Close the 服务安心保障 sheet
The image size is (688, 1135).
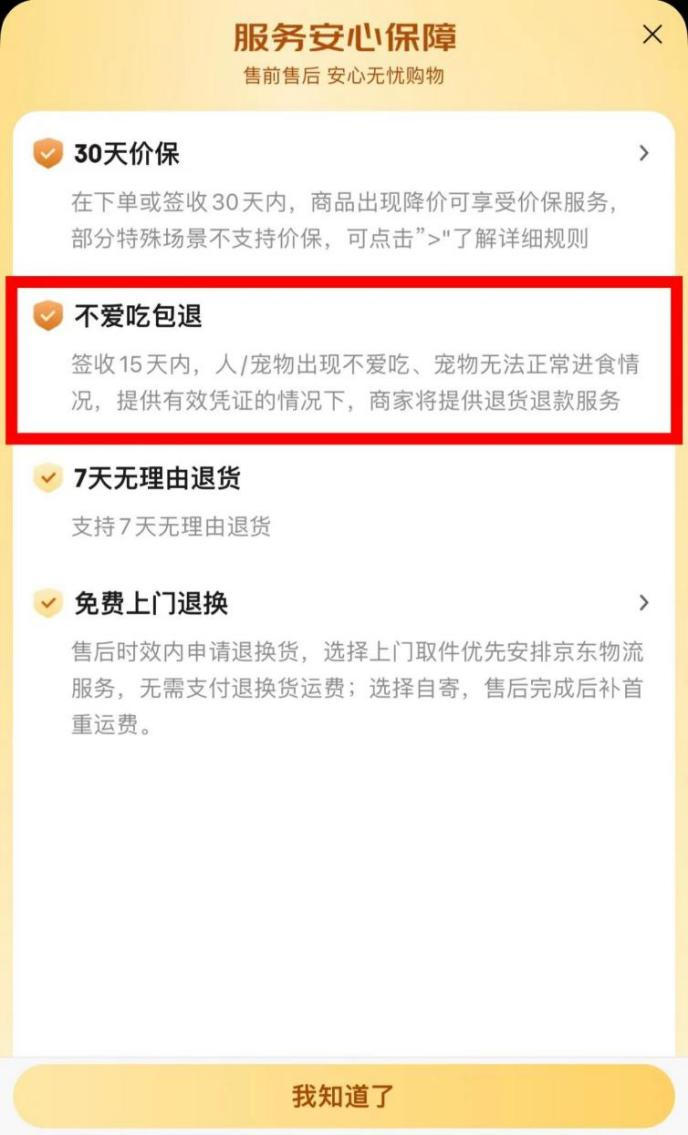tap(652, 35)
